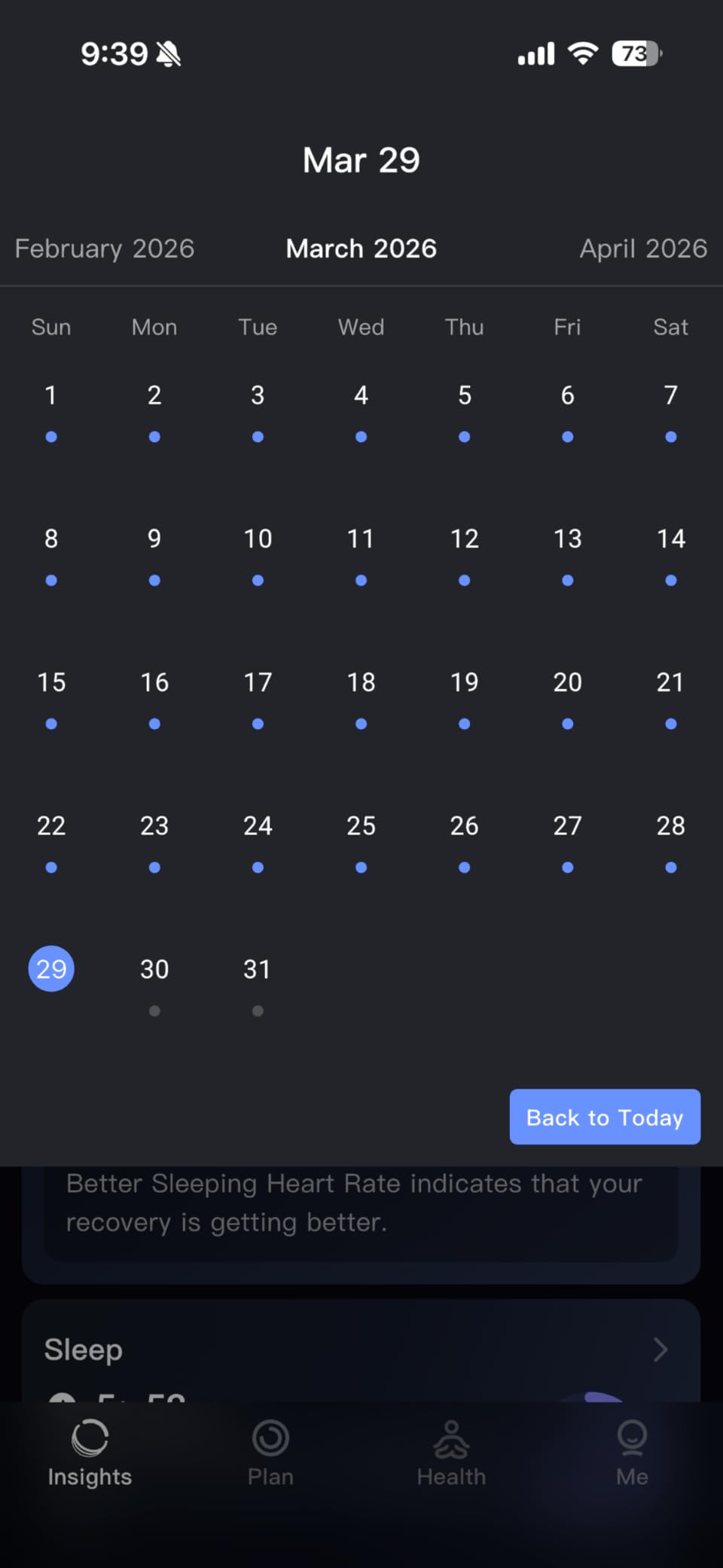Image resolution: width=723 pixels, height=1568 pixels.
Task: Select March 22 on the calendar
Action: click(51, 826)
